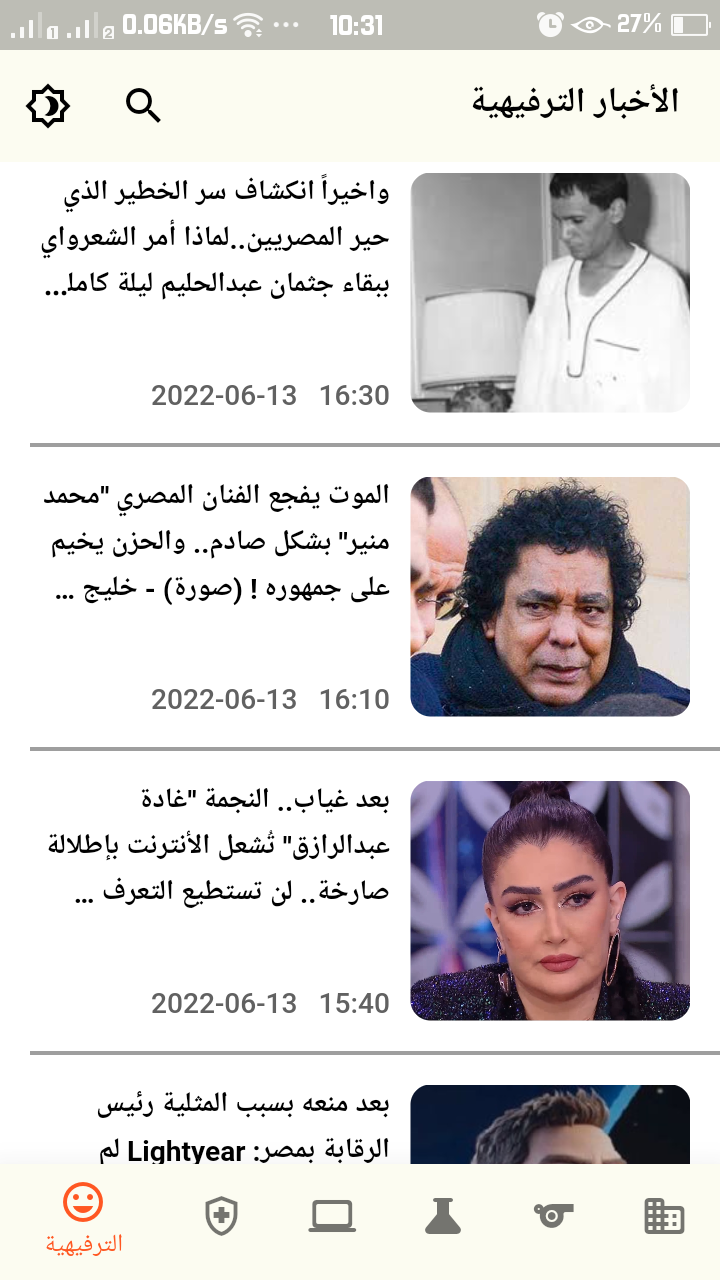Open the technology section laptop icon

tap(331, 1215)
